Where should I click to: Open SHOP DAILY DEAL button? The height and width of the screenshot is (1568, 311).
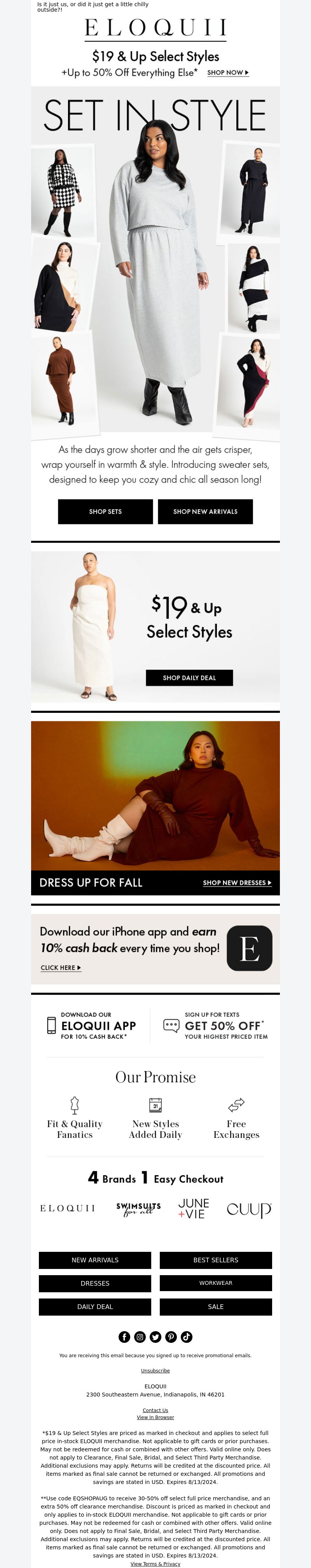pyautogui.click(x=189, y=677)
